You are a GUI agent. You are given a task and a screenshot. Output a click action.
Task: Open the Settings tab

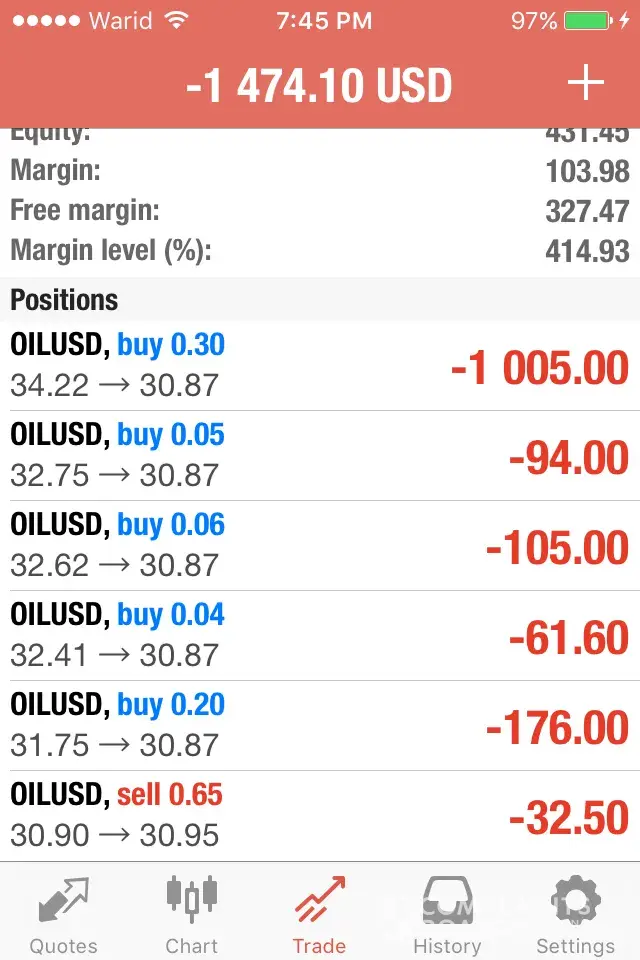pos(575,915)
